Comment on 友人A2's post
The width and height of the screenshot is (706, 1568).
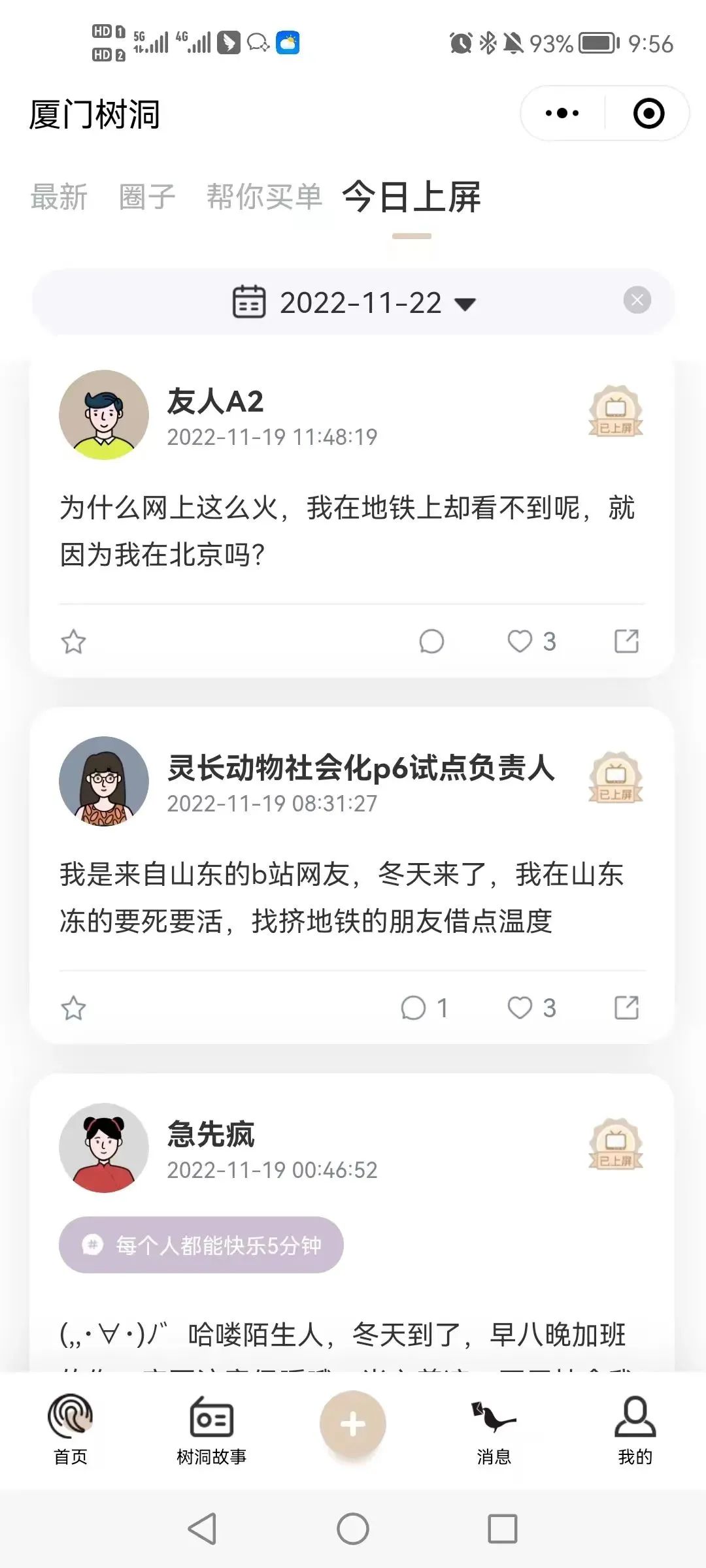[x=431, y=642]
